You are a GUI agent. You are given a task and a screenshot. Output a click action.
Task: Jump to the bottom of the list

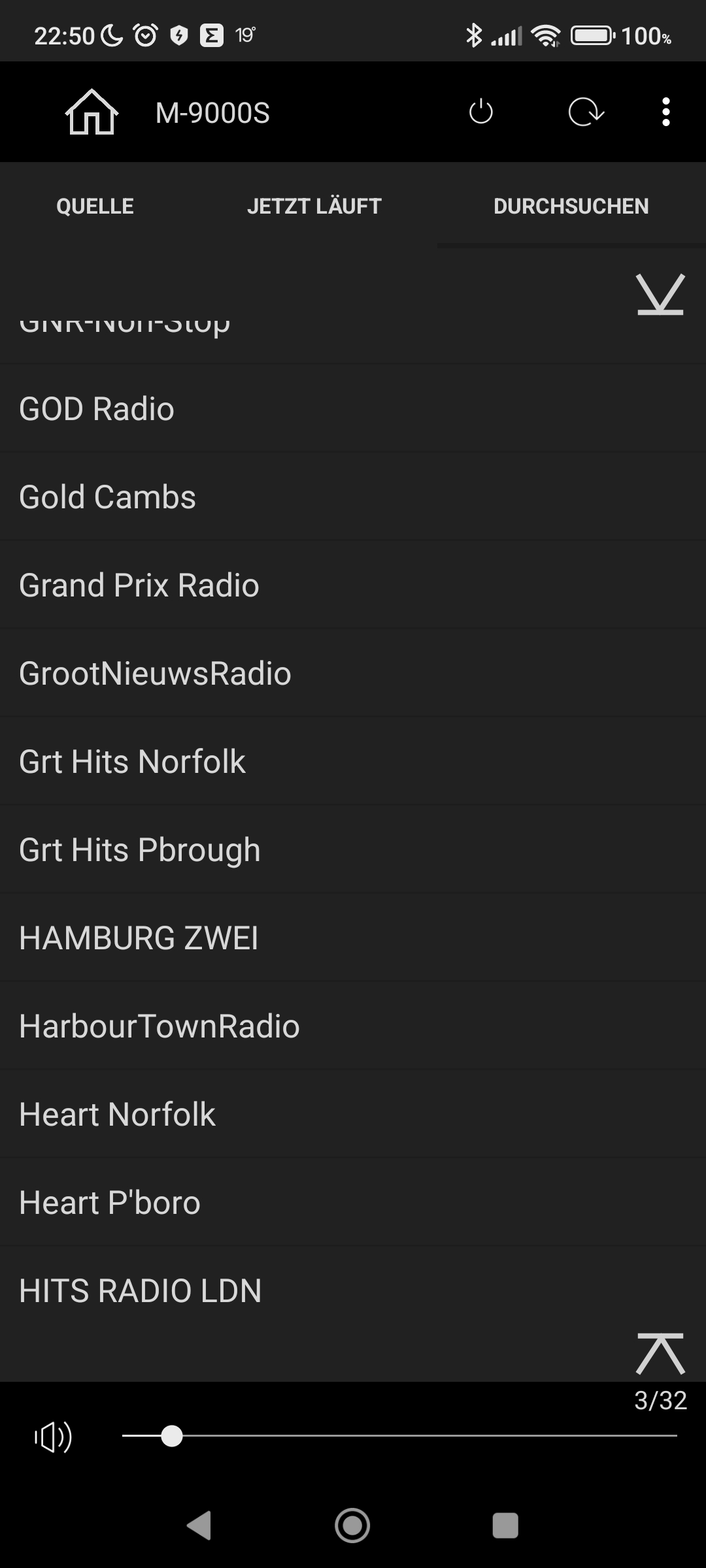click(x=660, y=295)
